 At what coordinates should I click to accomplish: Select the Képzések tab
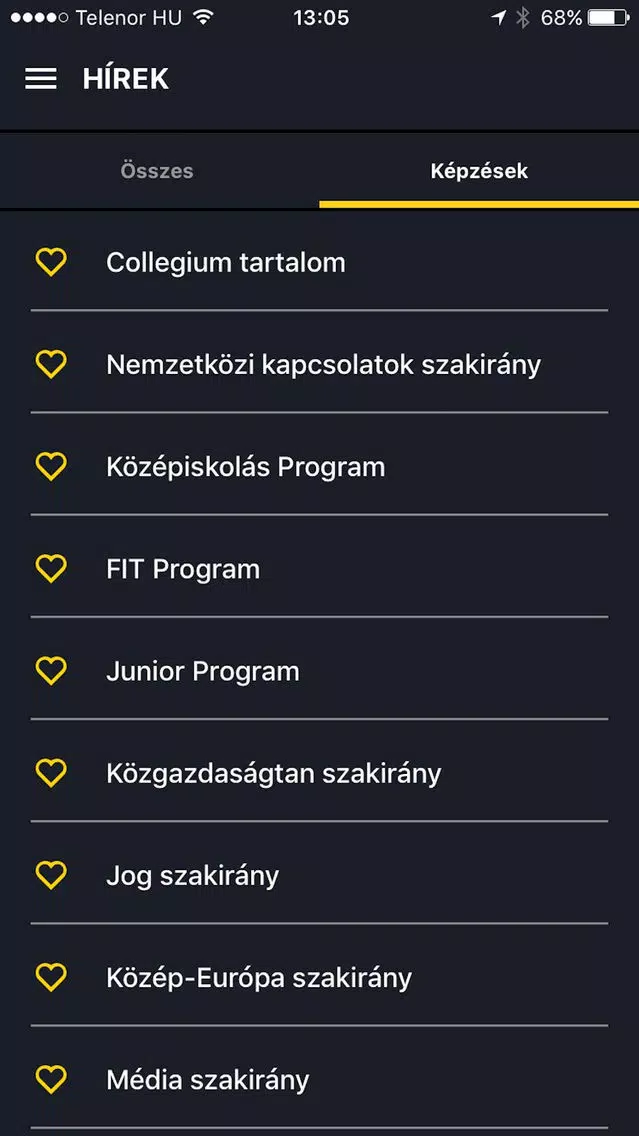[x=479, y=172]
